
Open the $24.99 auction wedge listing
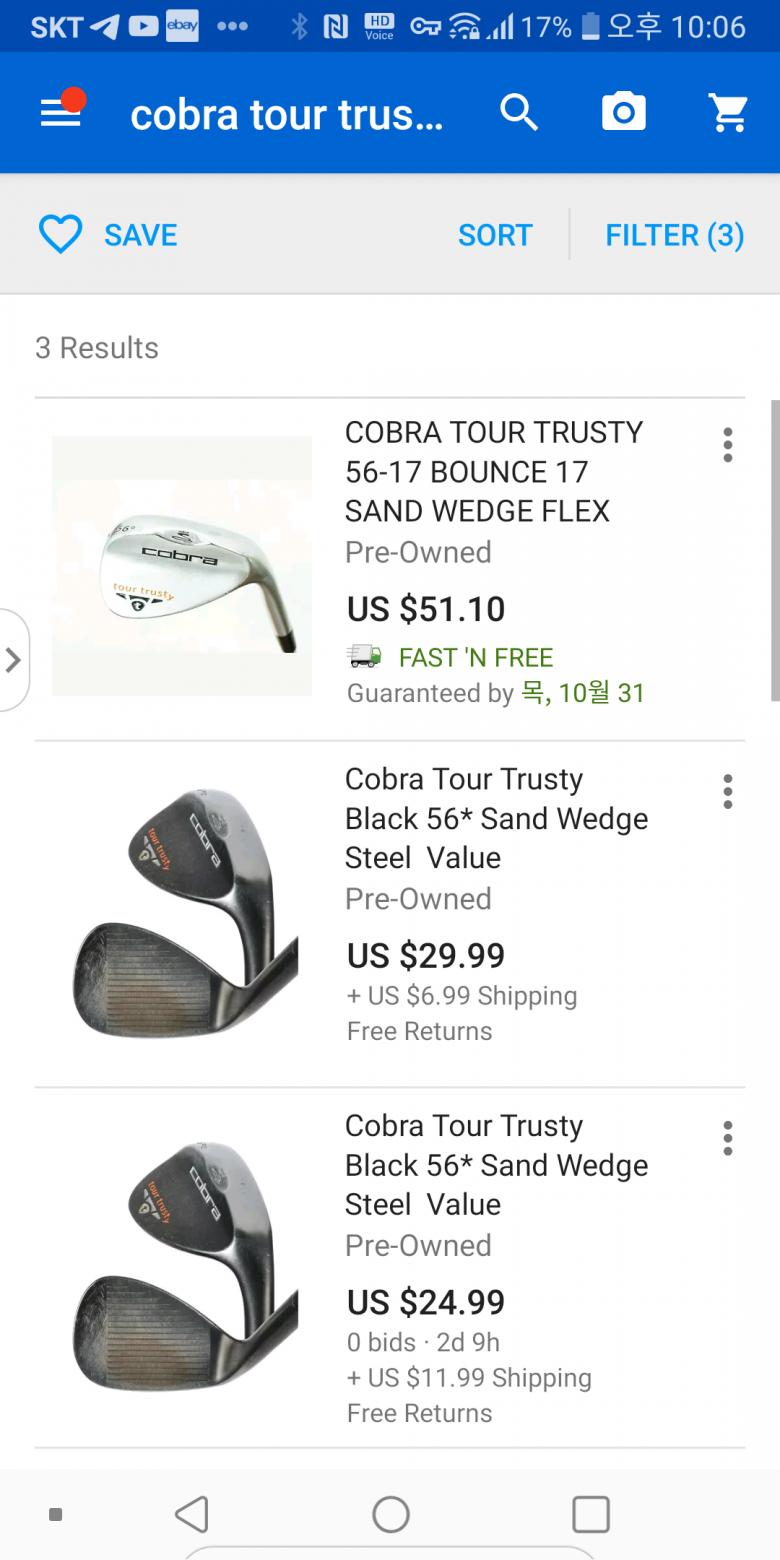[496, 1165]
